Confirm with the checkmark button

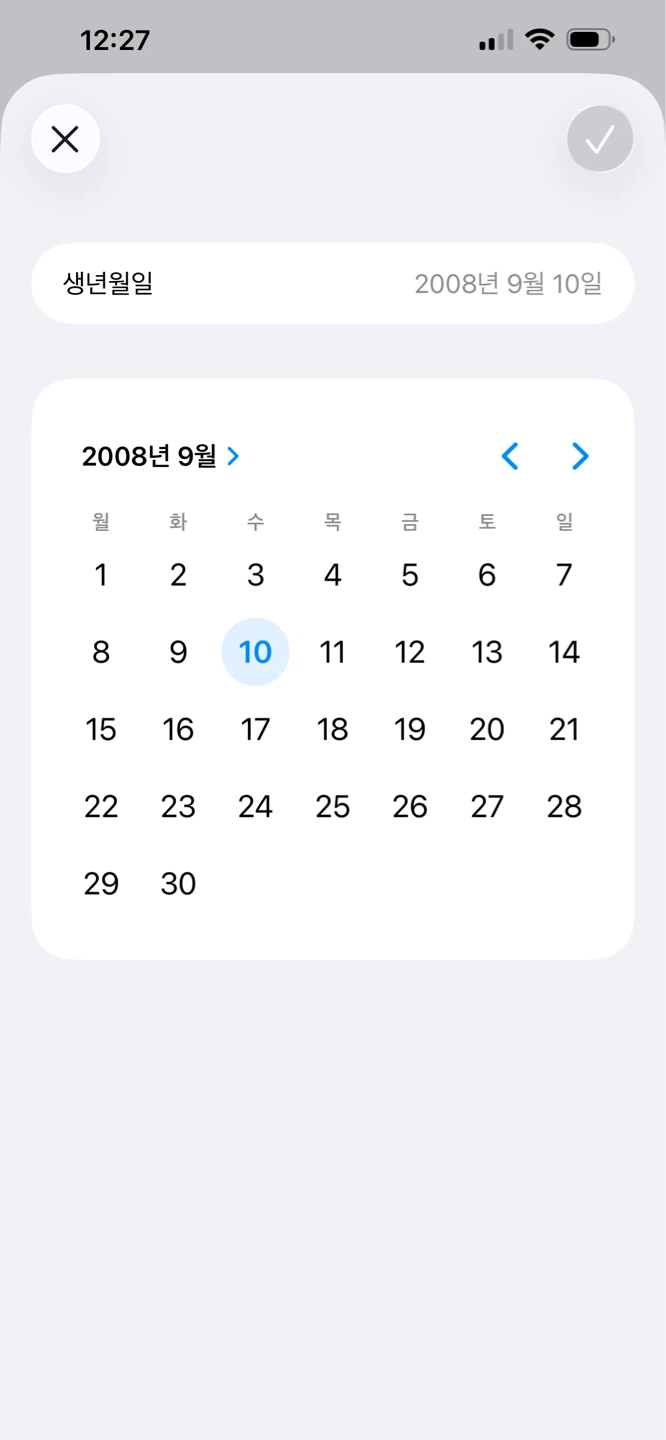600,139
